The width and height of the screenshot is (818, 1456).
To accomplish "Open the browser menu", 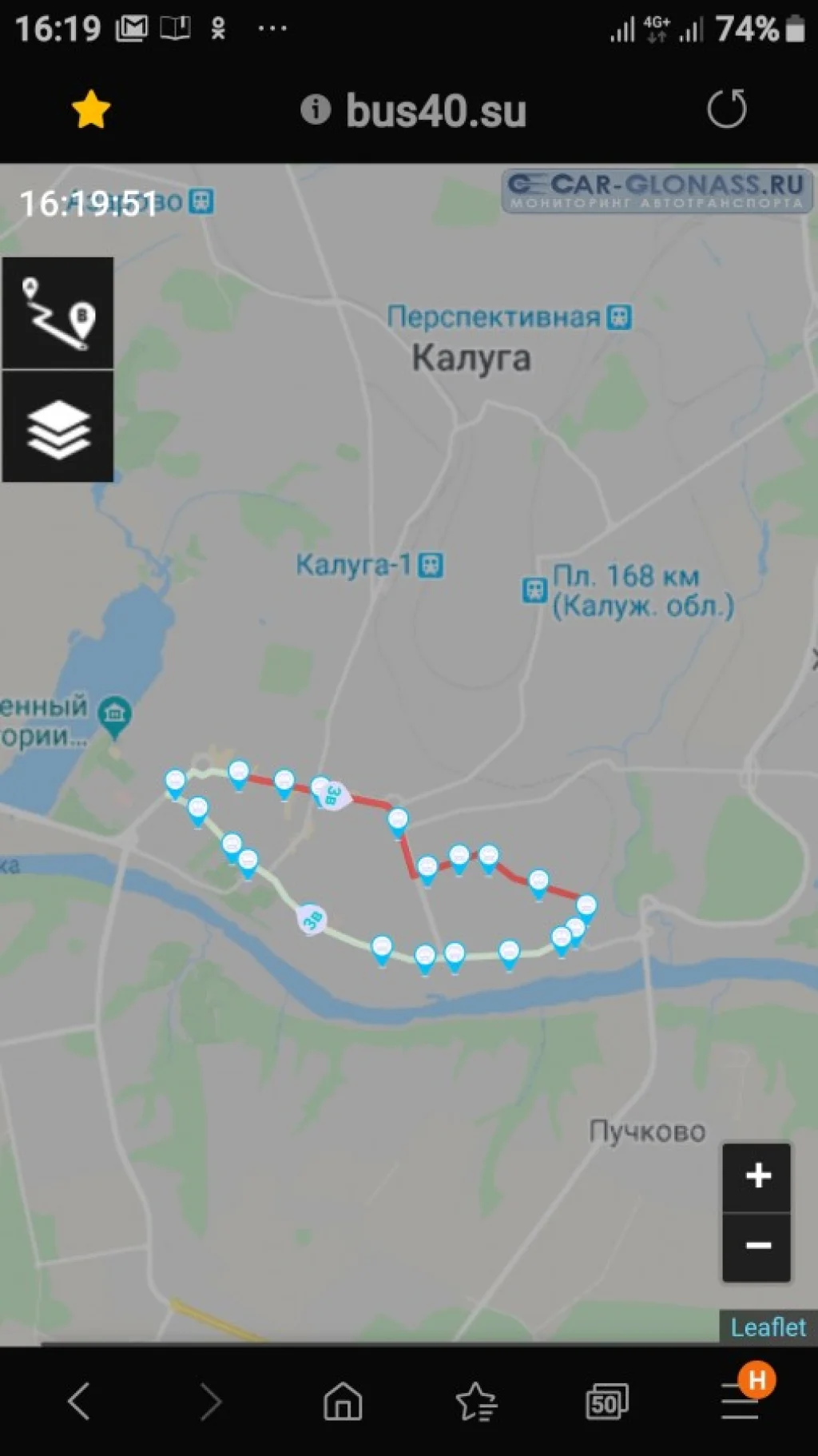I will point(740,1401).
